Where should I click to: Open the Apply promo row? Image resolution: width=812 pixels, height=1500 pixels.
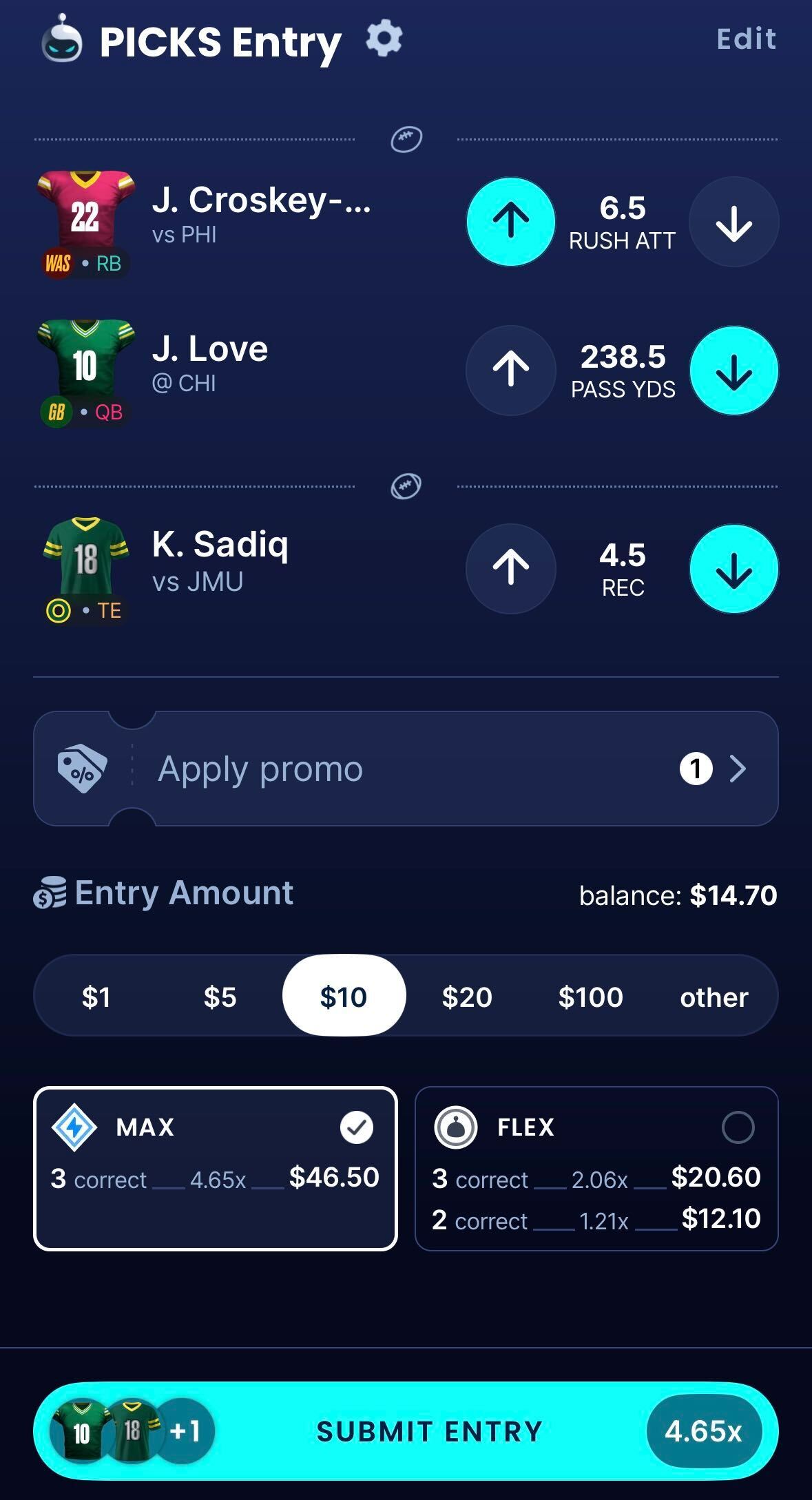point(406,769)
